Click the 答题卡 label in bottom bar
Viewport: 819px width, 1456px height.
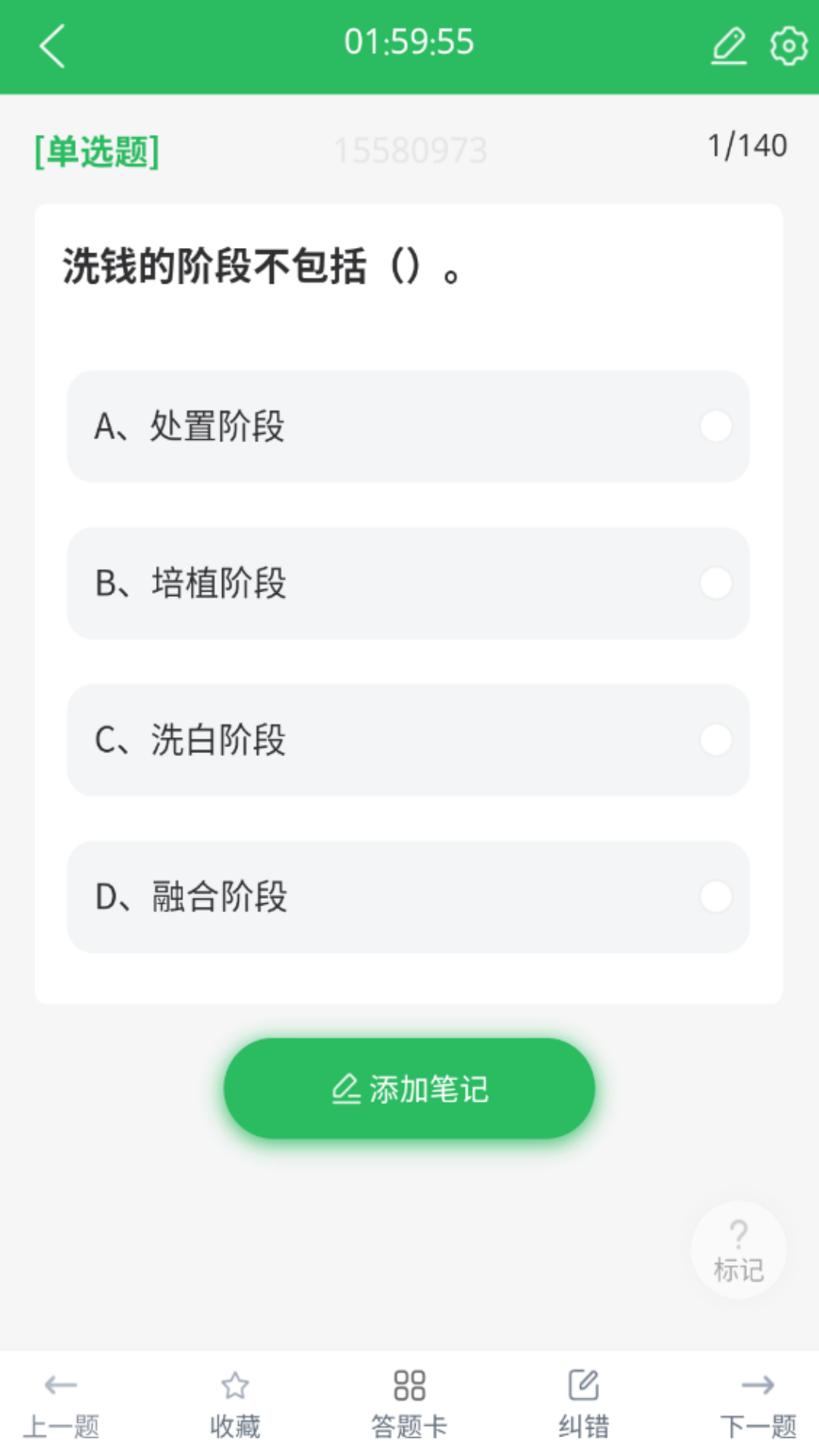[x=409, y=1425]
